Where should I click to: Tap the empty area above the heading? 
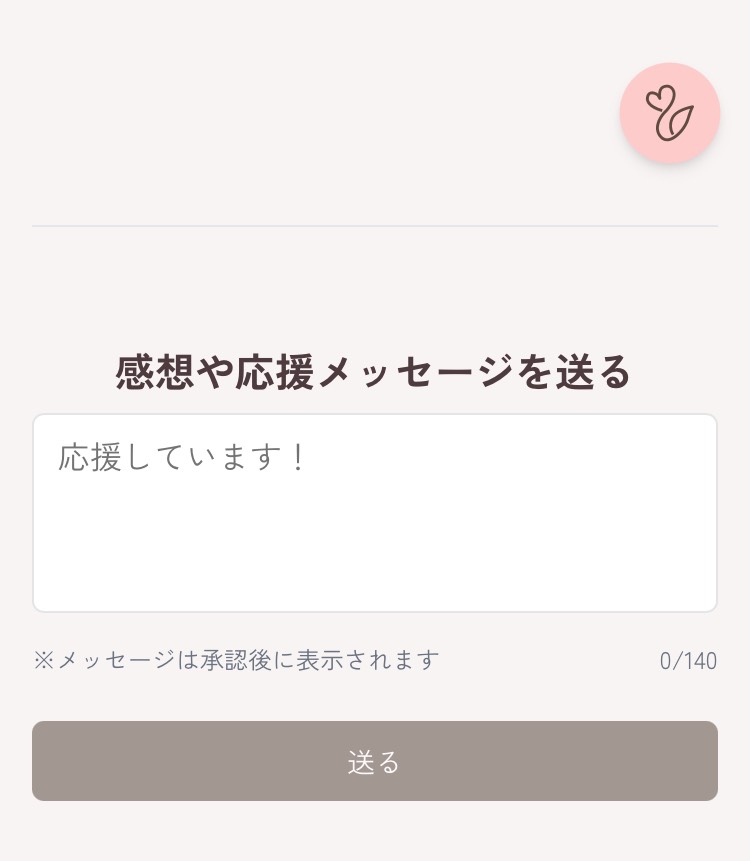click(x=375, y=290)
